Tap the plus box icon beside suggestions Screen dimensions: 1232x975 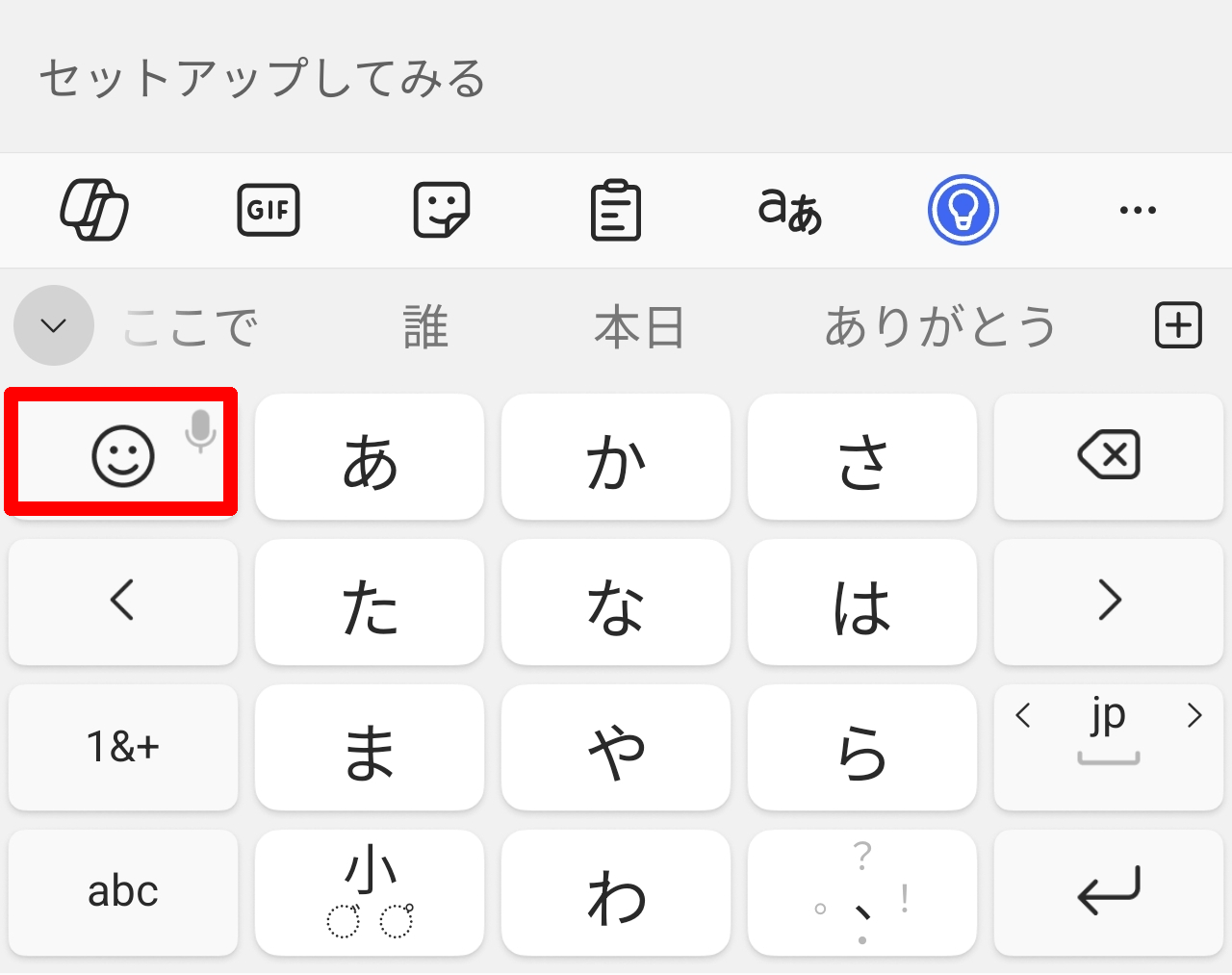click(1178, 325)
